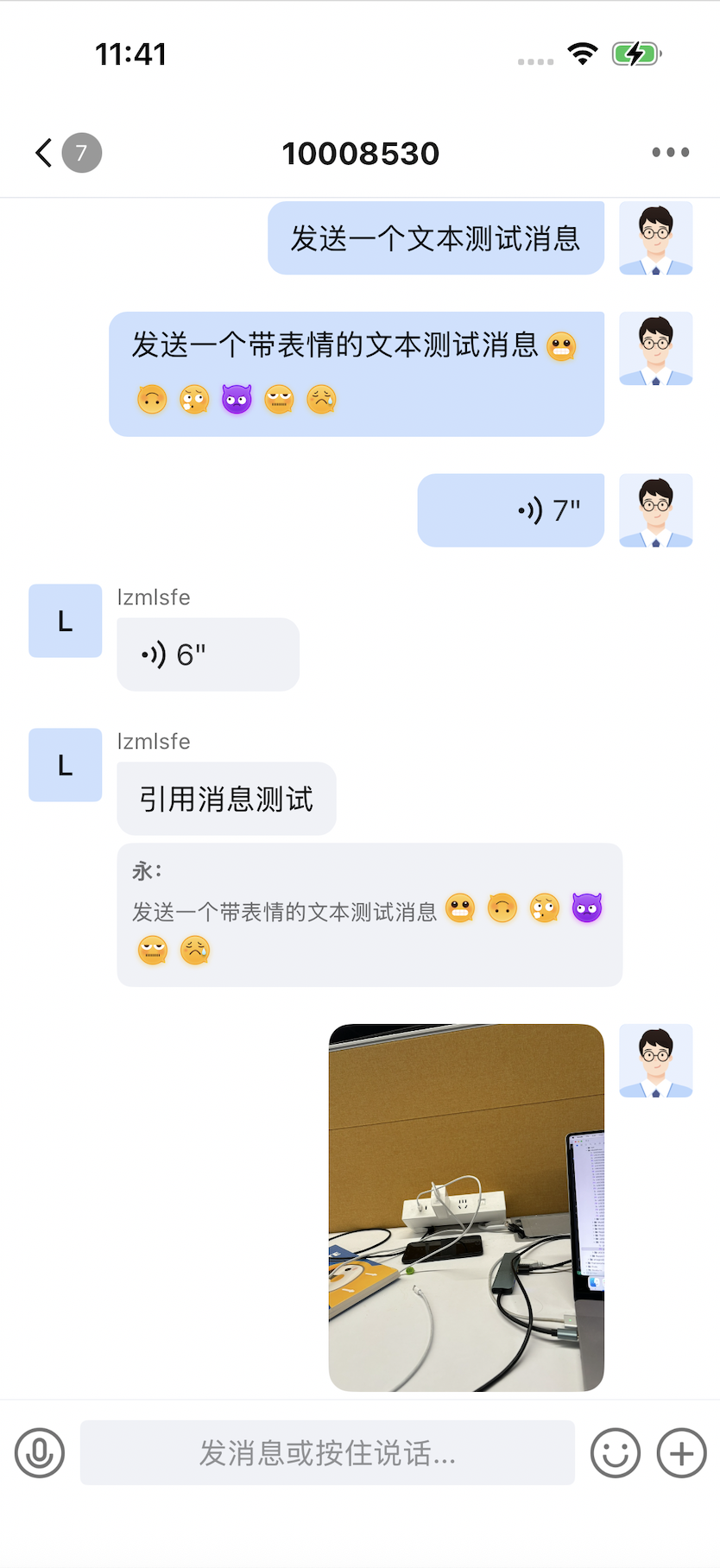
Task: Switch to voice input with microphone icon
Action: coord(40,1453)
